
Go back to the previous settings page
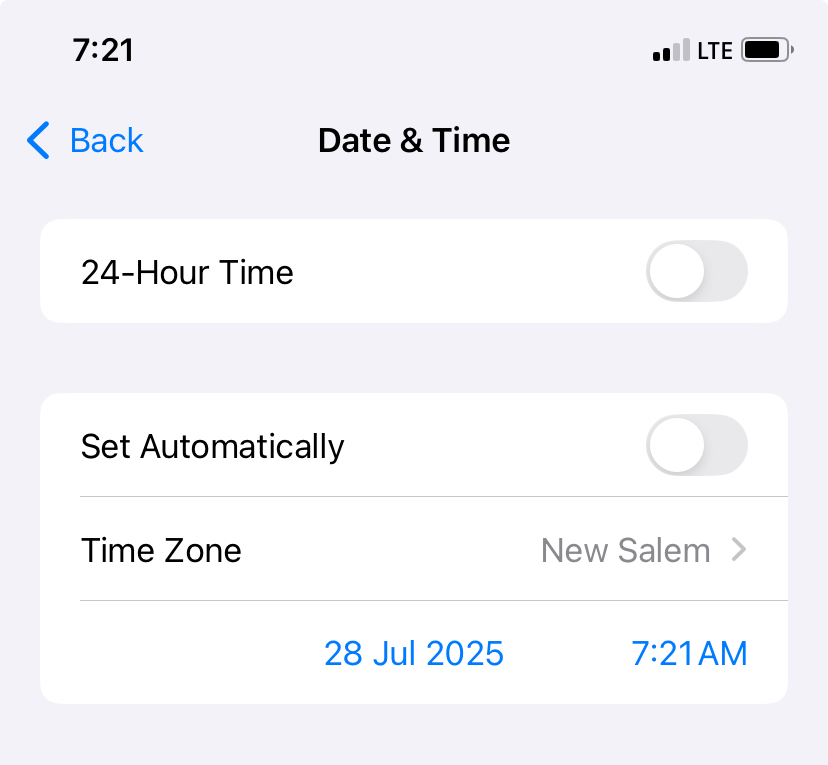pyautogui.click(x=86, y=141)
